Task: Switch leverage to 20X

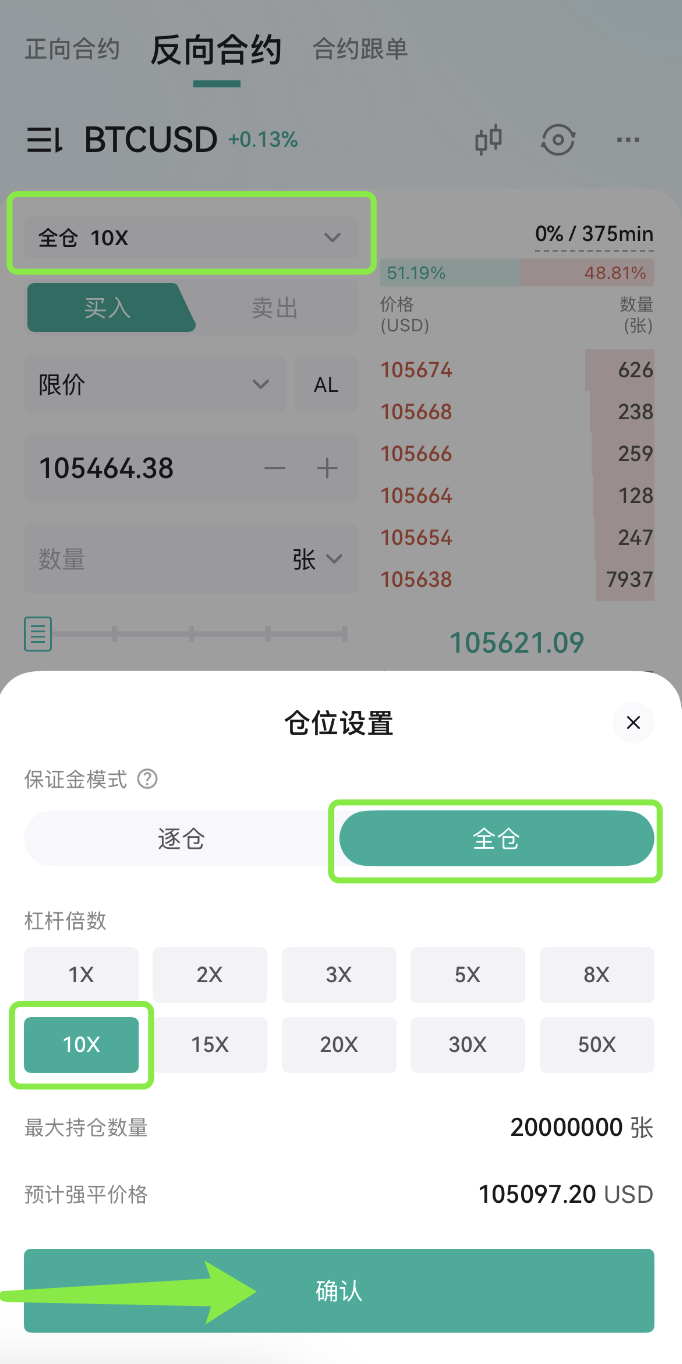Action: pos(339,1045)
